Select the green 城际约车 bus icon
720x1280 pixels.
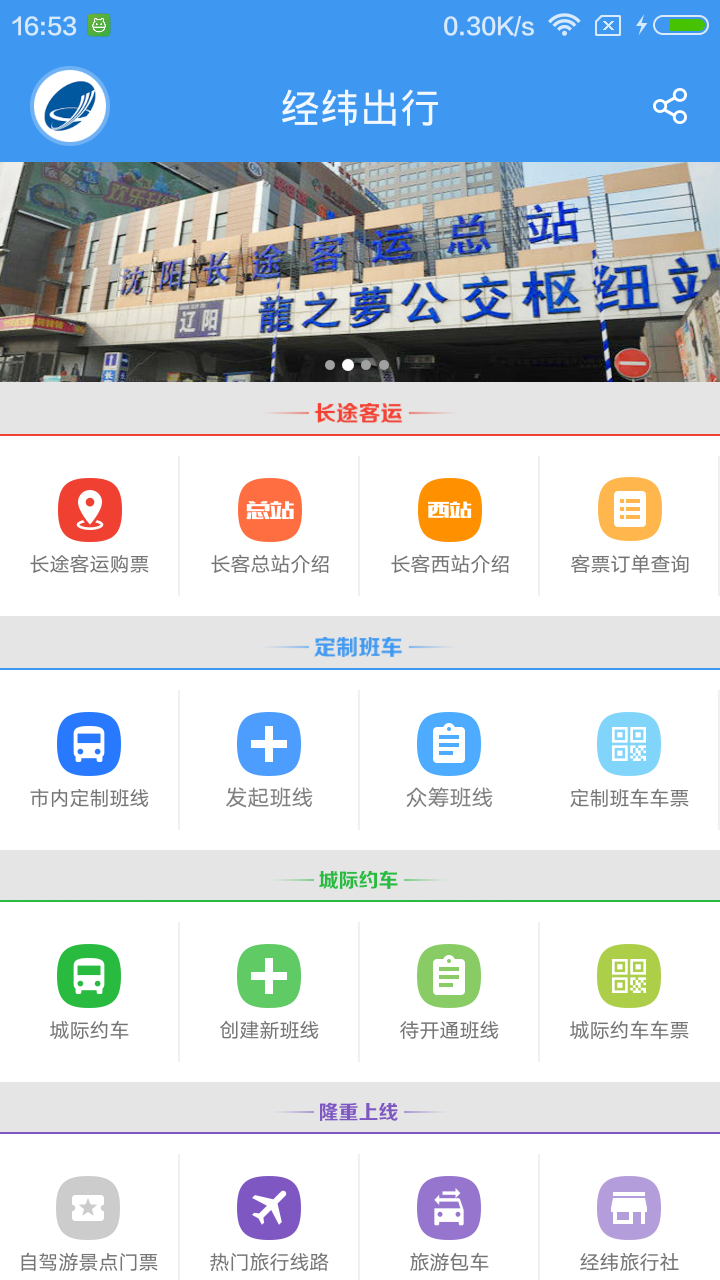tap(89, 976)
